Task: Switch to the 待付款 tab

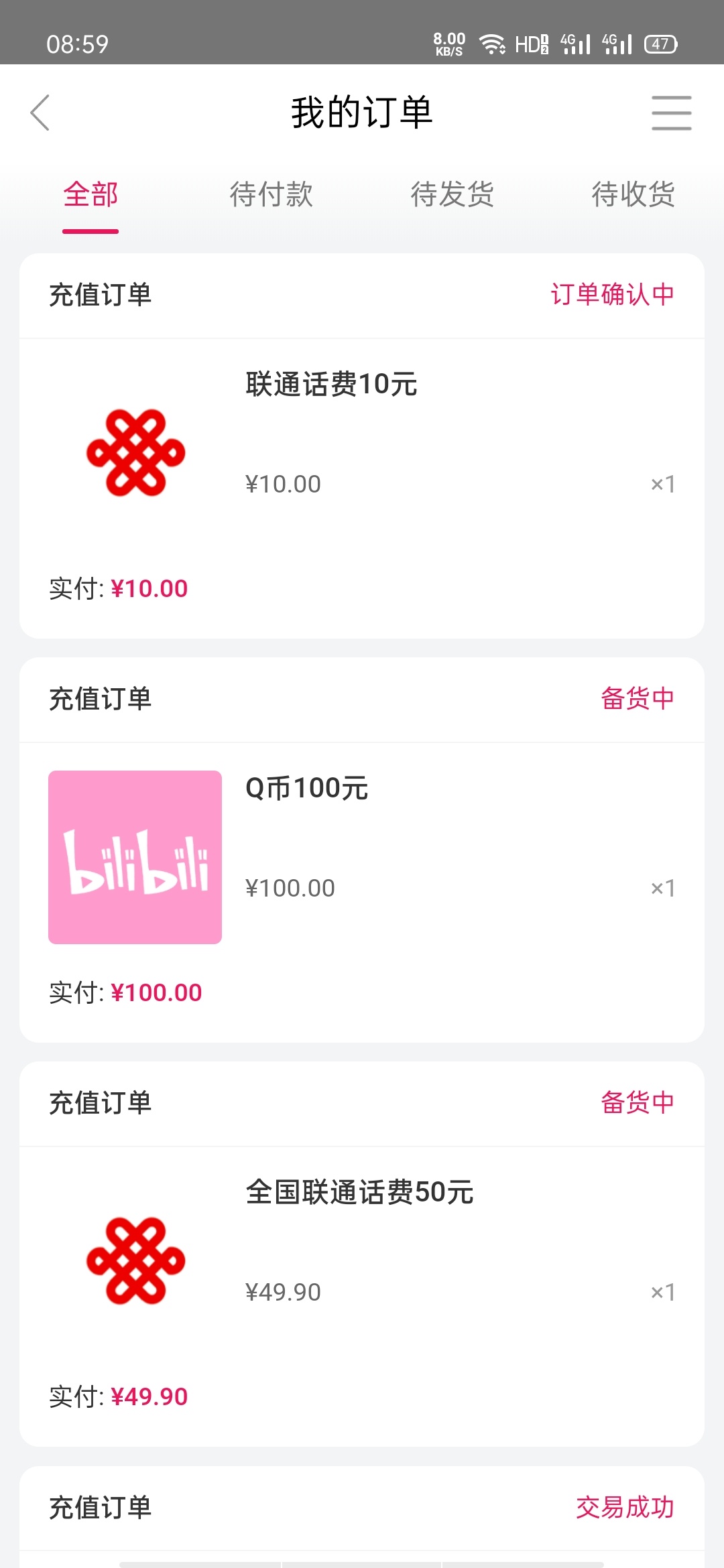Action: coord(271,194)
